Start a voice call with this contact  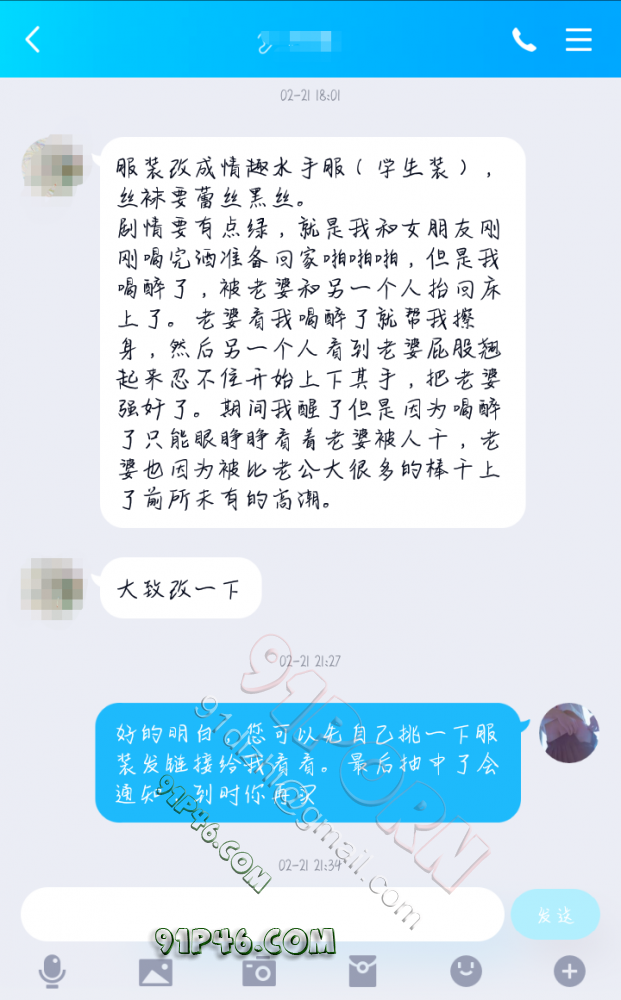pyautogui.click(x=524, y=40)
